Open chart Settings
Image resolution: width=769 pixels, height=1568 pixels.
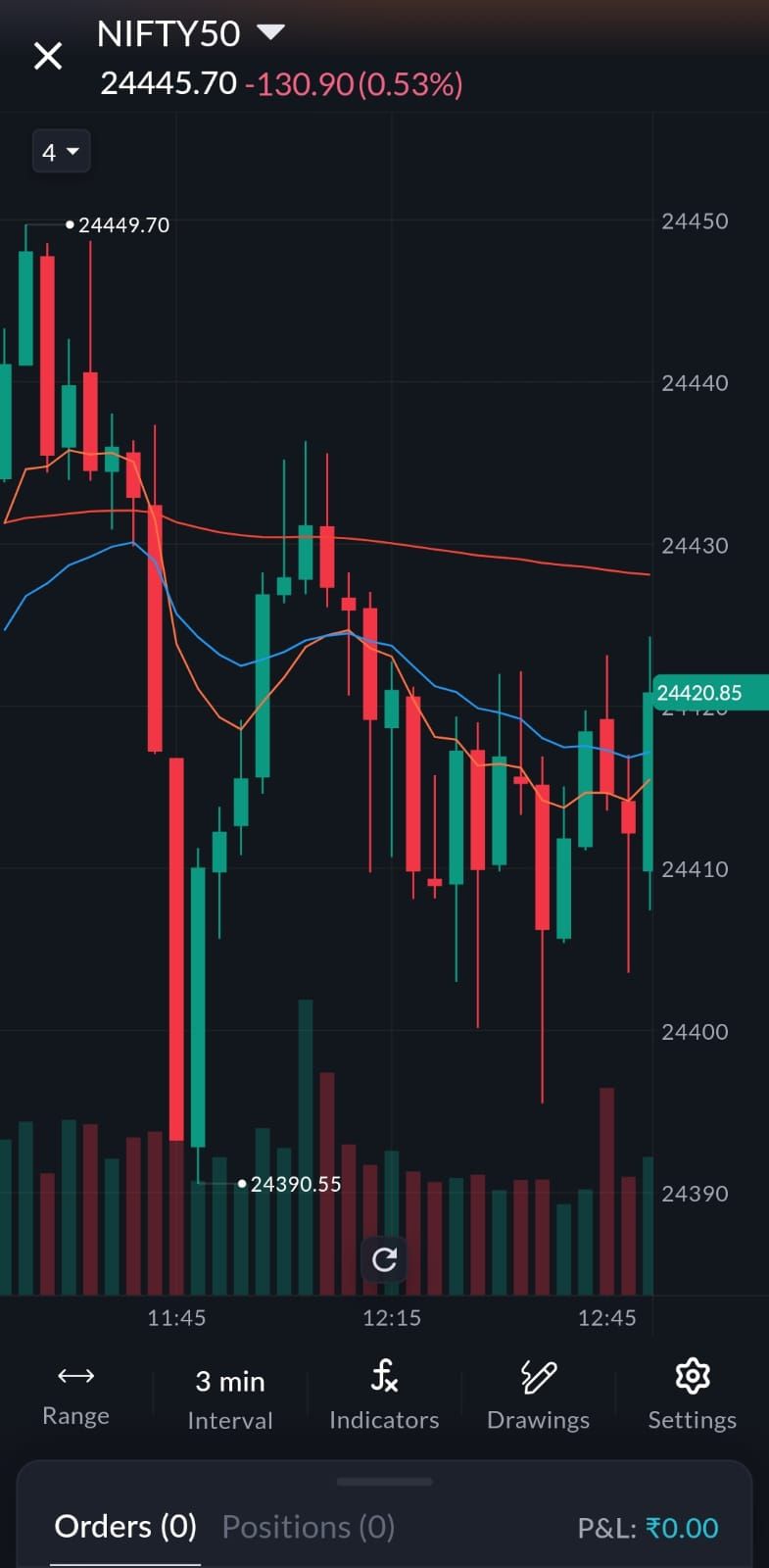(x=692, y=1396)
